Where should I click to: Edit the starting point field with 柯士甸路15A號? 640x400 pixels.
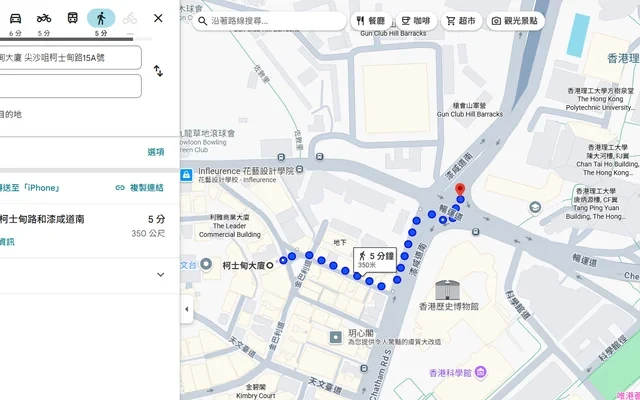[x=68, y=58]
